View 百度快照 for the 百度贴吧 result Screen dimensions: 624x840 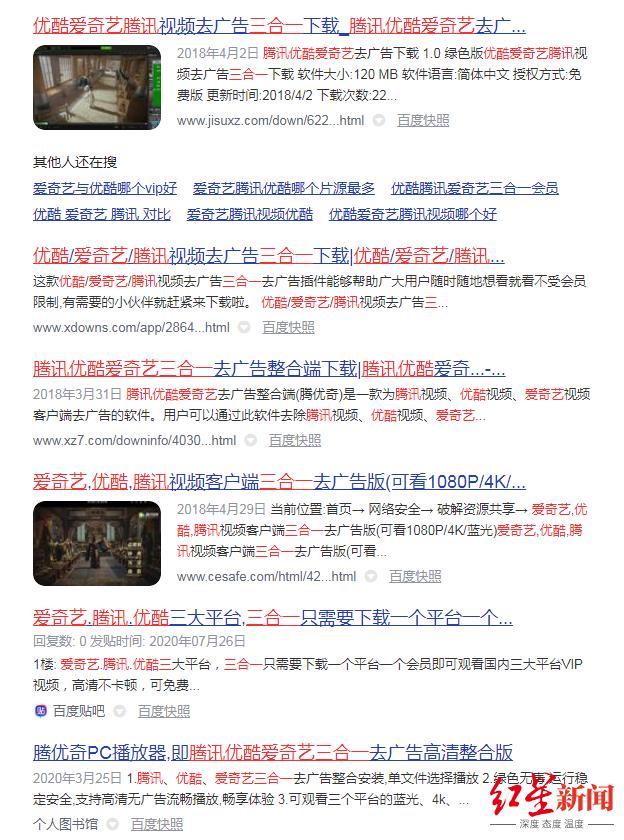164,711
